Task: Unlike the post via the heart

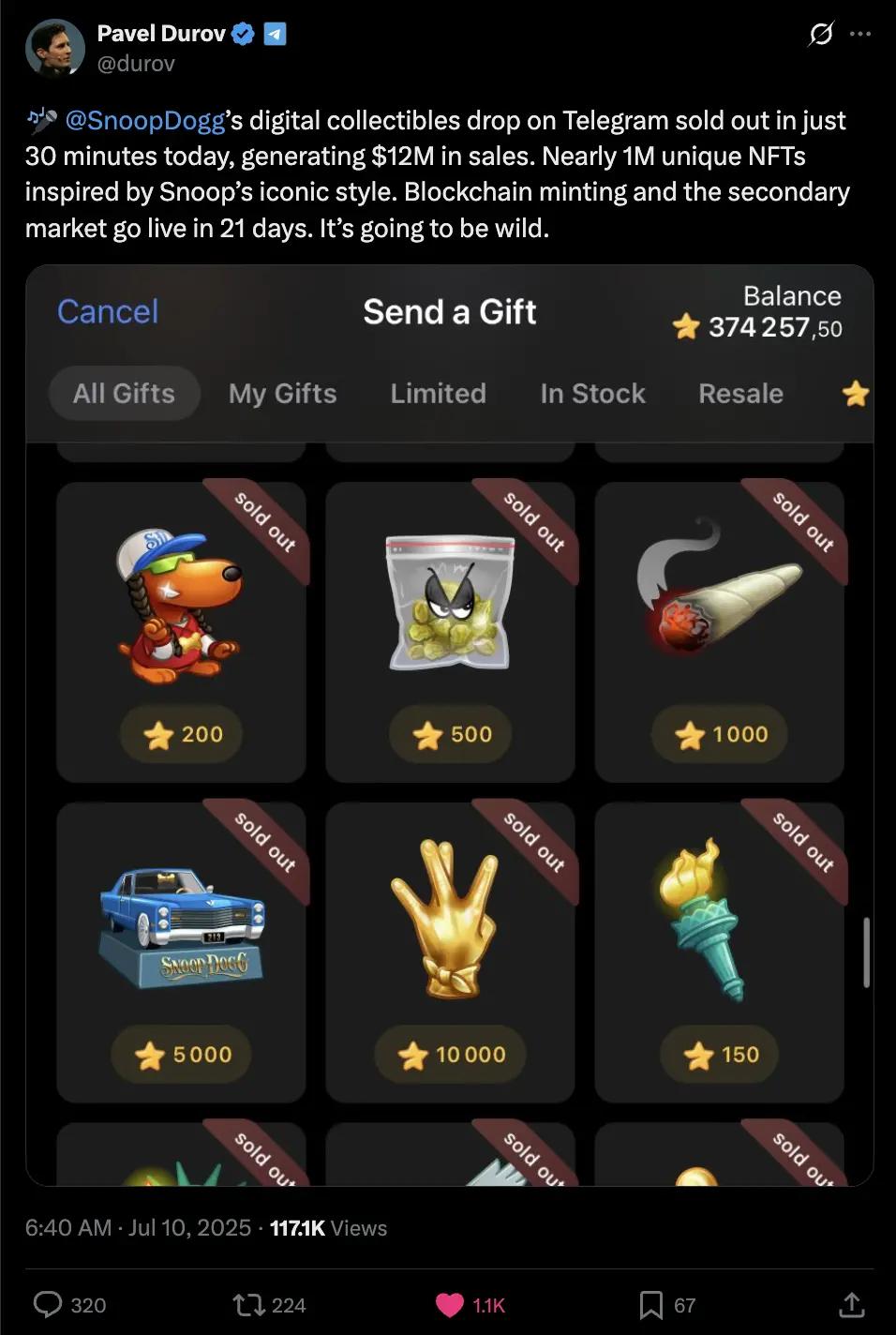Action: [x=451, y=1304]
